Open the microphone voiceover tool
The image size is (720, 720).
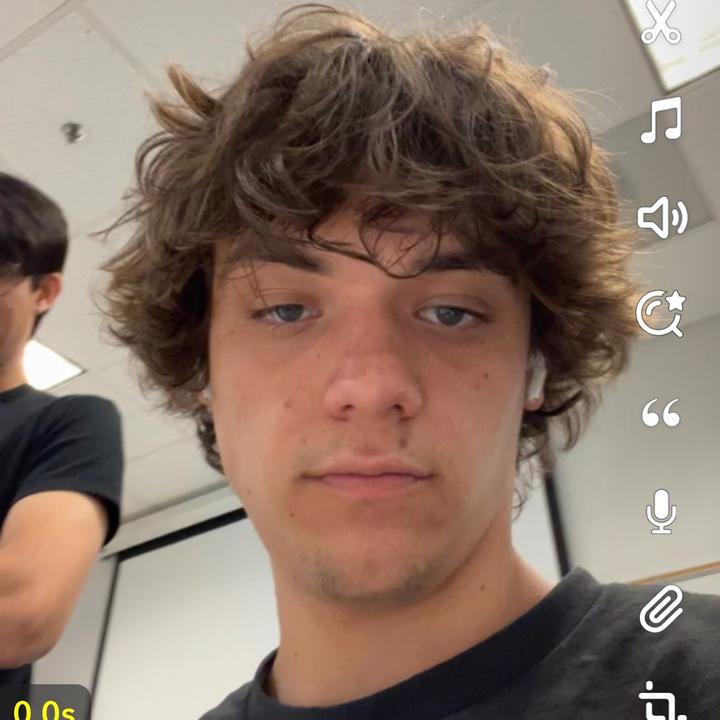tap(660, 510)
